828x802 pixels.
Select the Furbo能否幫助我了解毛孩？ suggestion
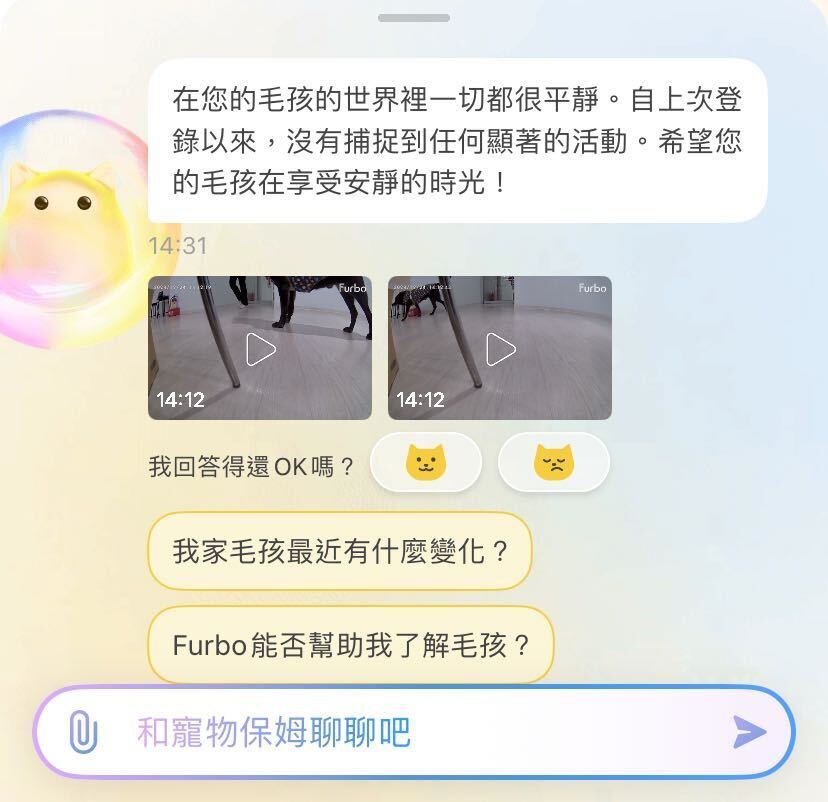pos(350,644)
